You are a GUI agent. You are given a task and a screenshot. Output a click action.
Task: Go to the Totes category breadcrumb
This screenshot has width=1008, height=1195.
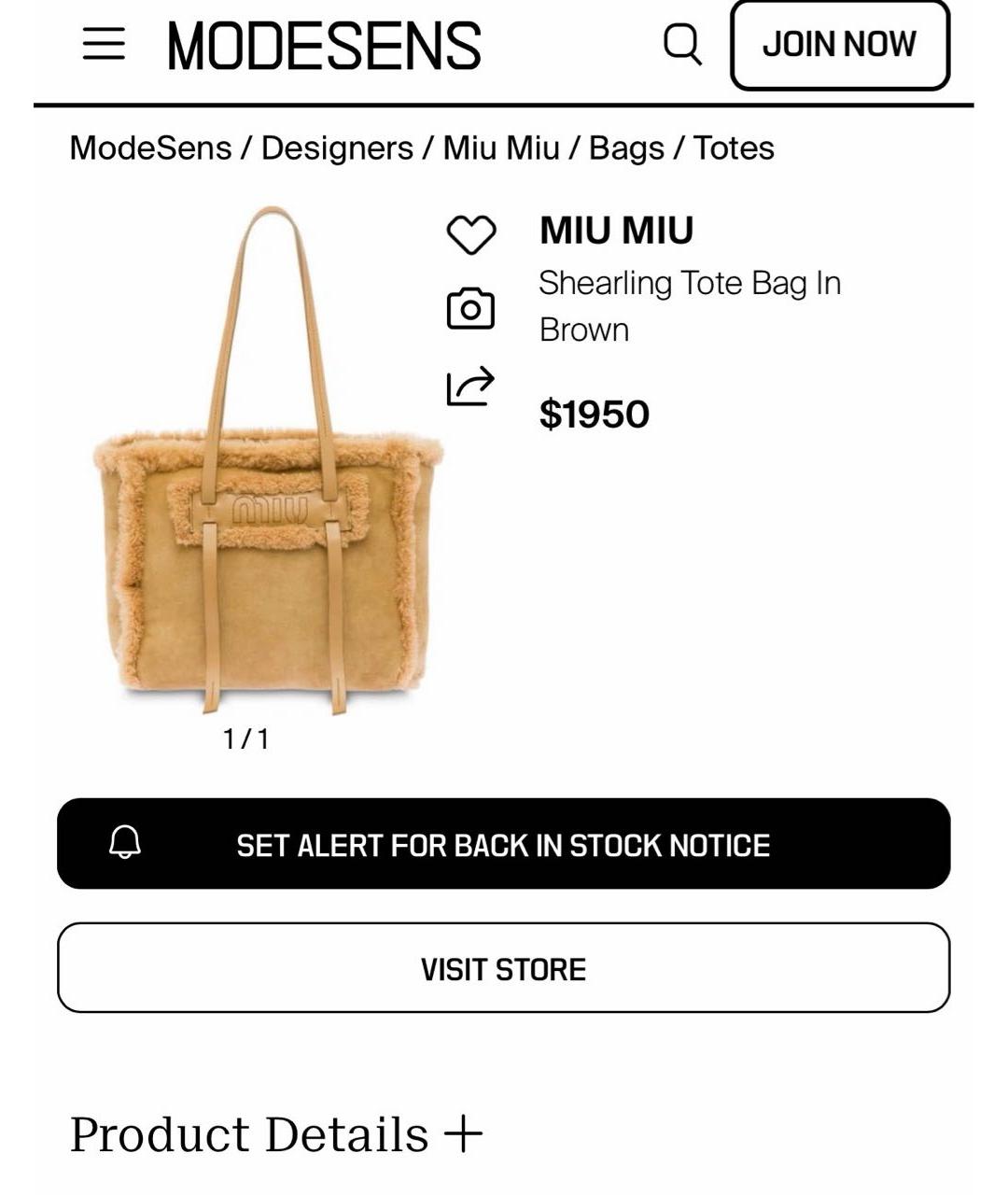point(733,148)
